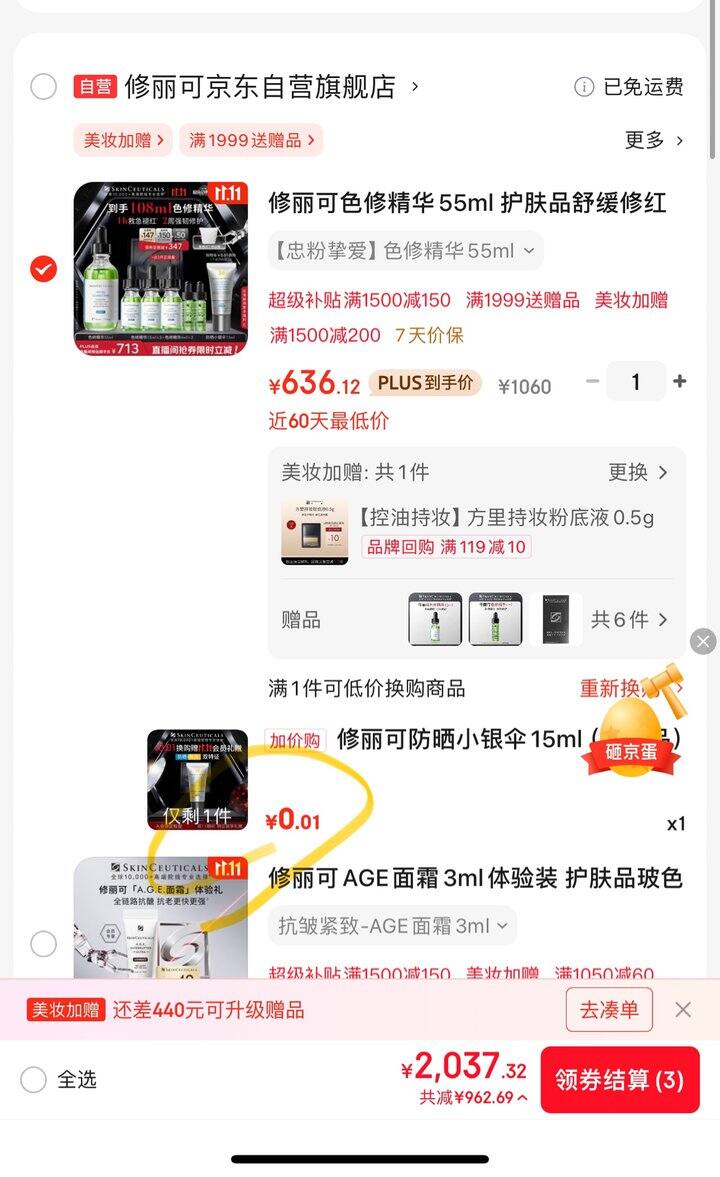Dismiss the 砸京蛋 floating widget
The height and width of the screenshot is (1177, 720).
(703, 641)
